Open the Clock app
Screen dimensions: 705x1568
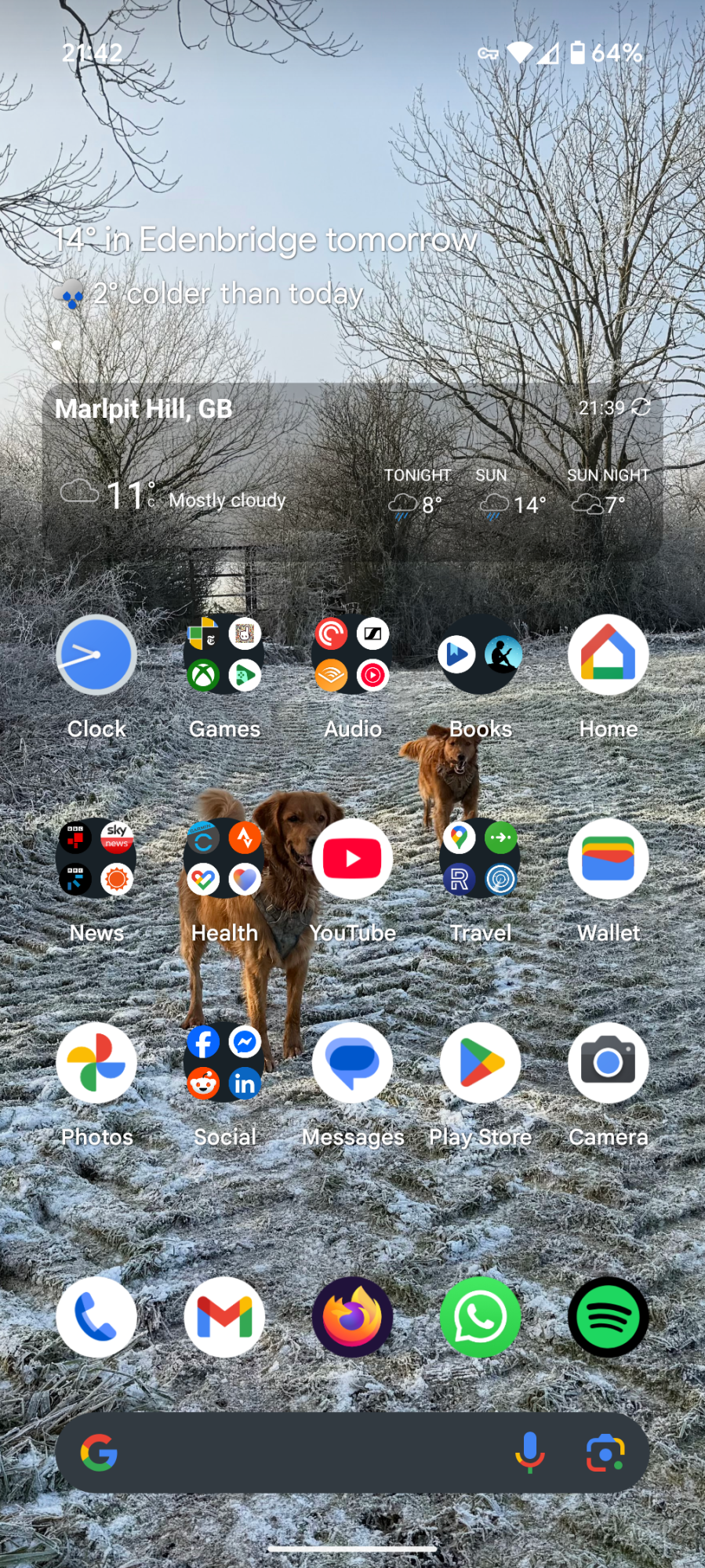pyautogui.click(x=96, y=655)
